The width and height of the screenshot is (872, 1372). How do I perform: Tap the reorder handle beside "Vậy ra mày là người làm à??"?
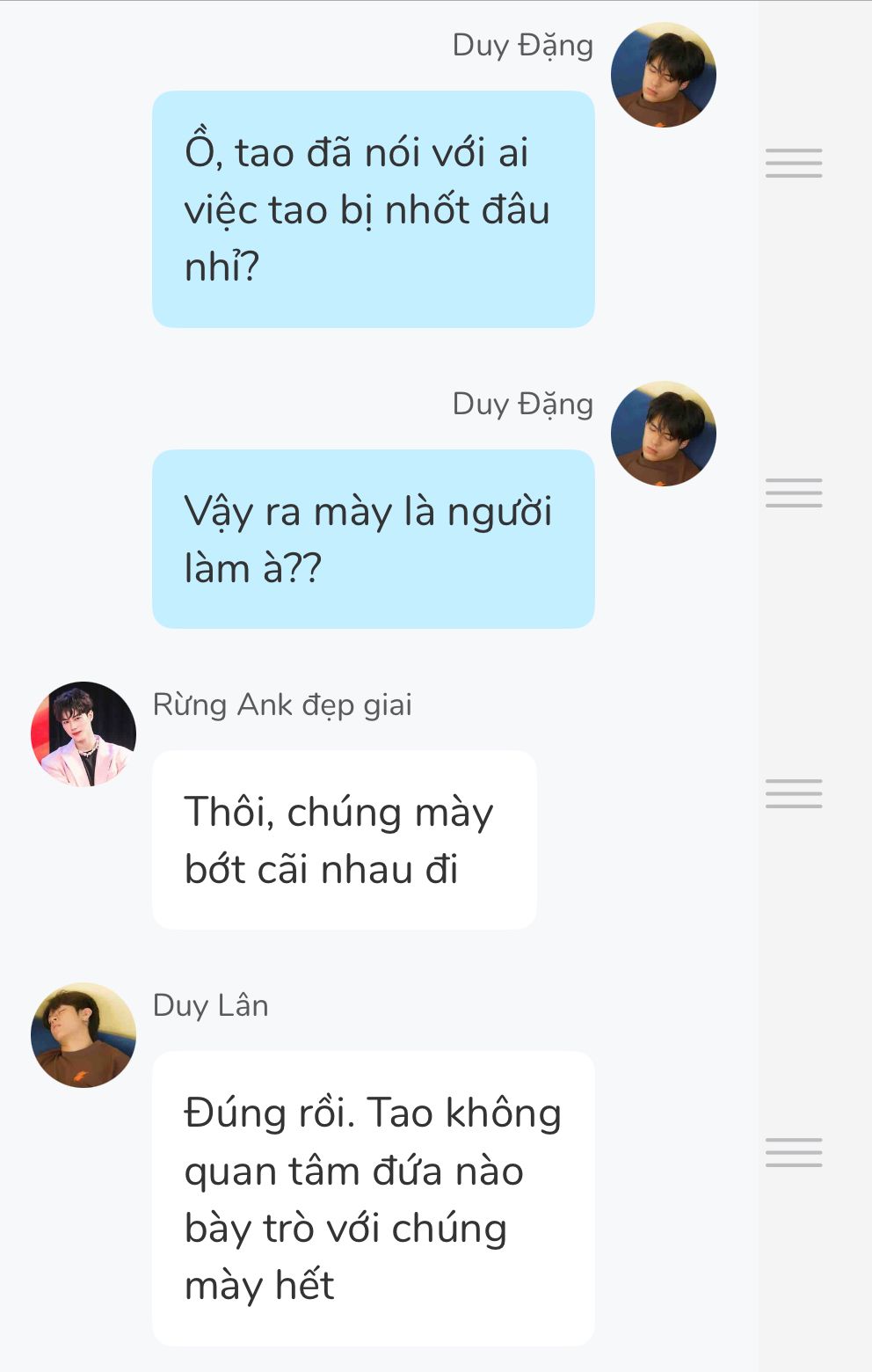[x=794, y=493]
